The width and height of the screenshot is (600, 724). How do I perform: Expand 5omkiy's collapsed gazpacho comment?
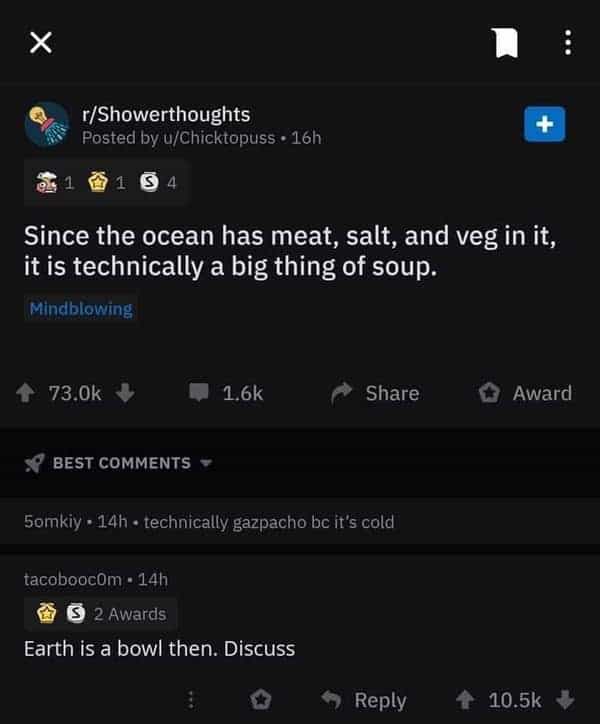pyautogui.click(x=209, y=522)
